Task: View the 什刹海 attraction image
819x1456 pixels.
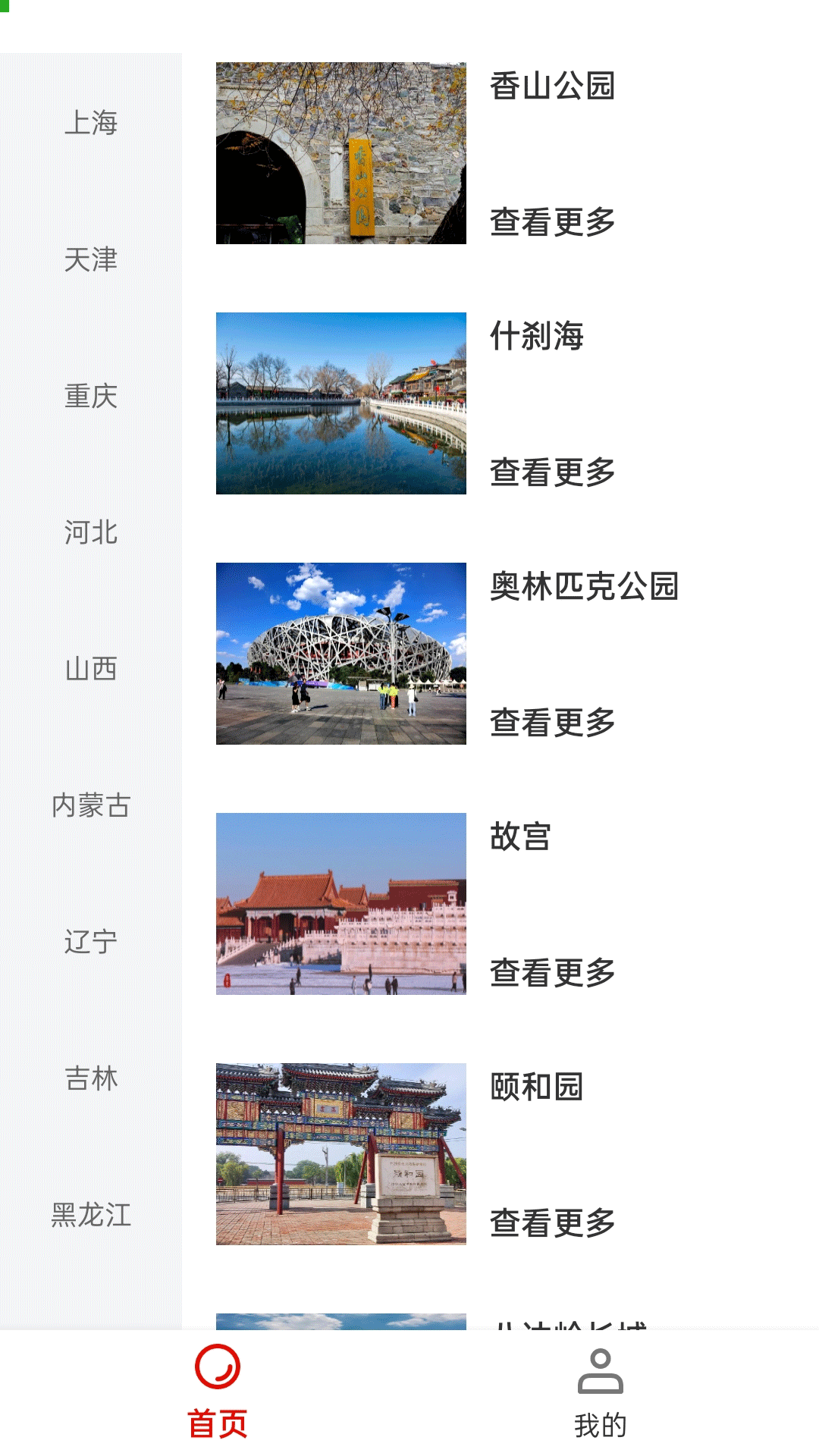Action: click(x=341, y=403)
